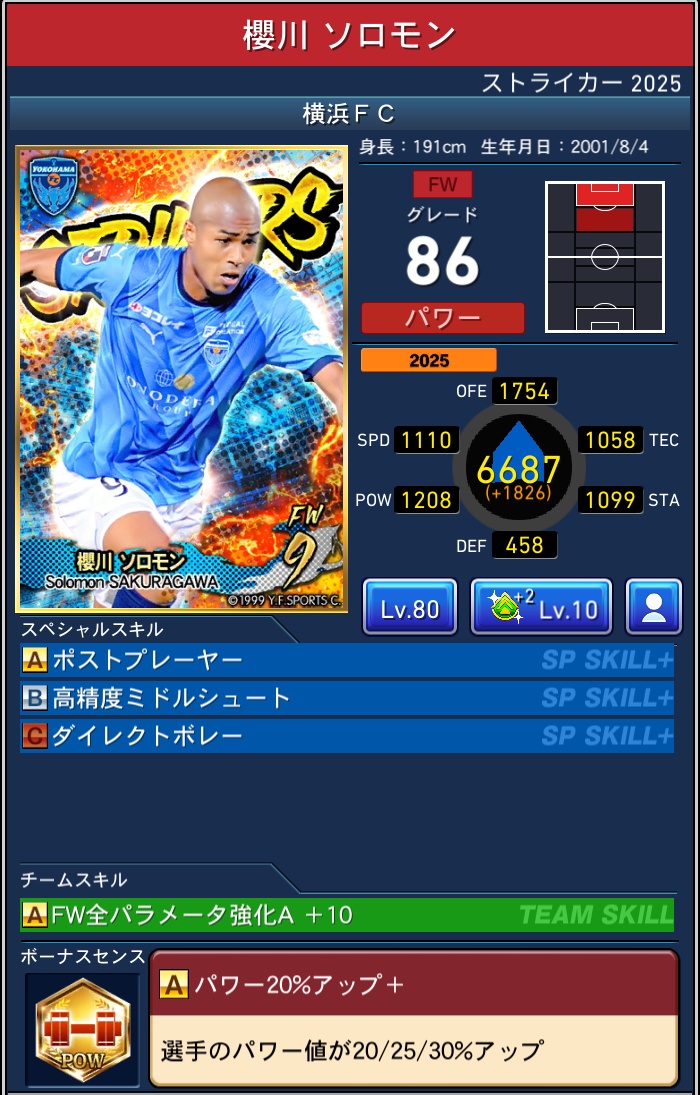Enlarge the 櫻川 ソロモン player card image
700x1095 pixels.
pyautogui.click(x=181, y=378)
